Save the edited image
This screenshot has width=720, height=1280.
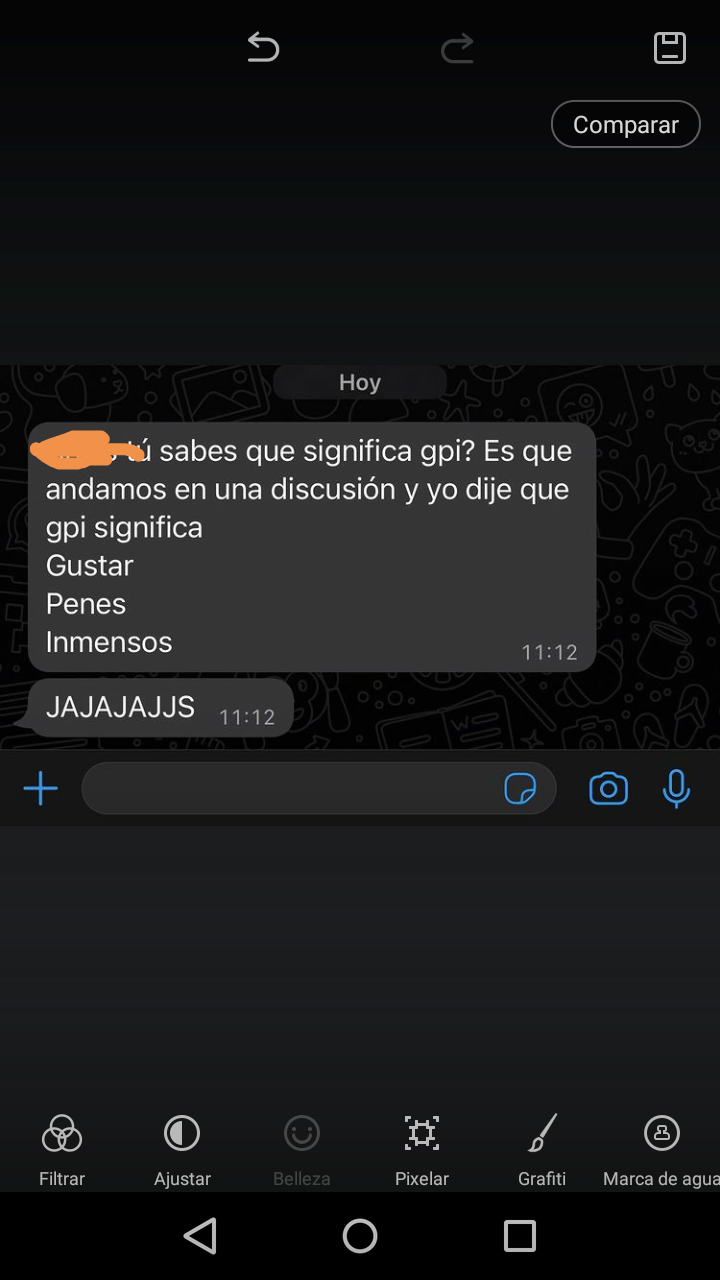(x=670, y=48)
